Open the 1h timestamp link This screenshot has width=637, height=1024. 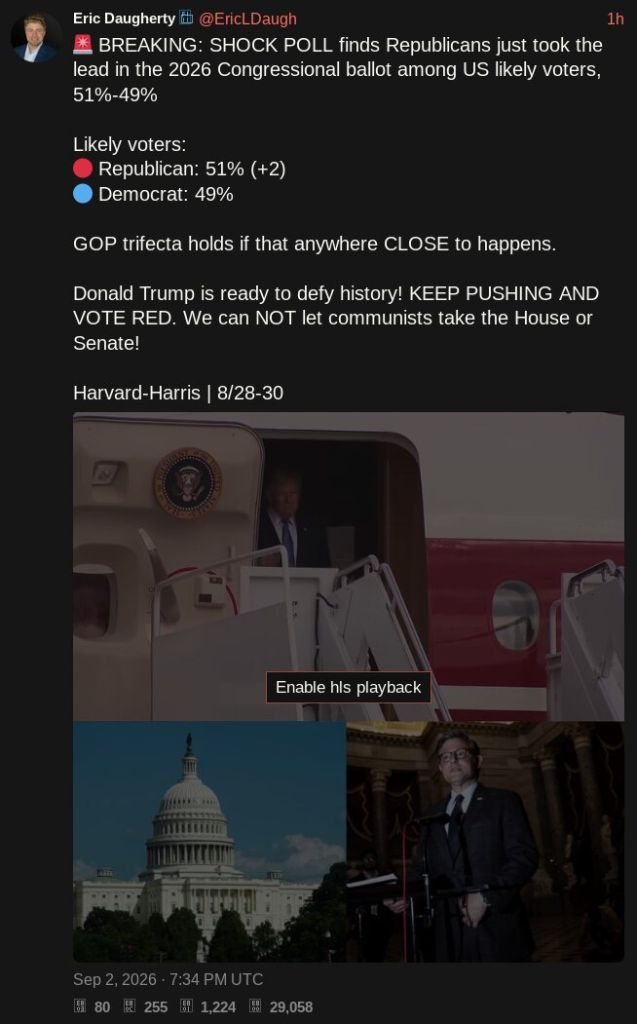click(x=615, y=19)
